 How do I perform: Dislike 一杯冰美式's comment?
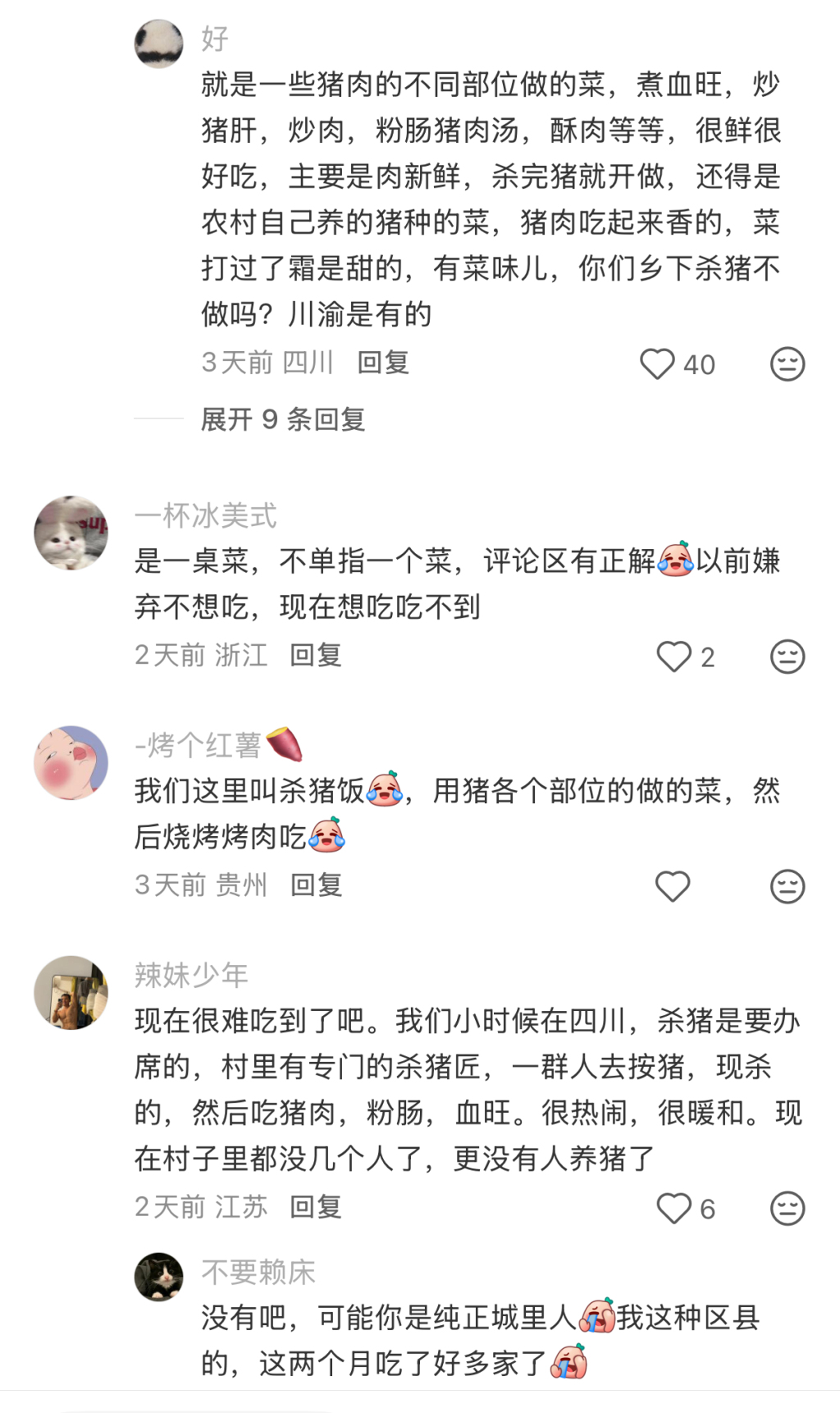[787, 656]
